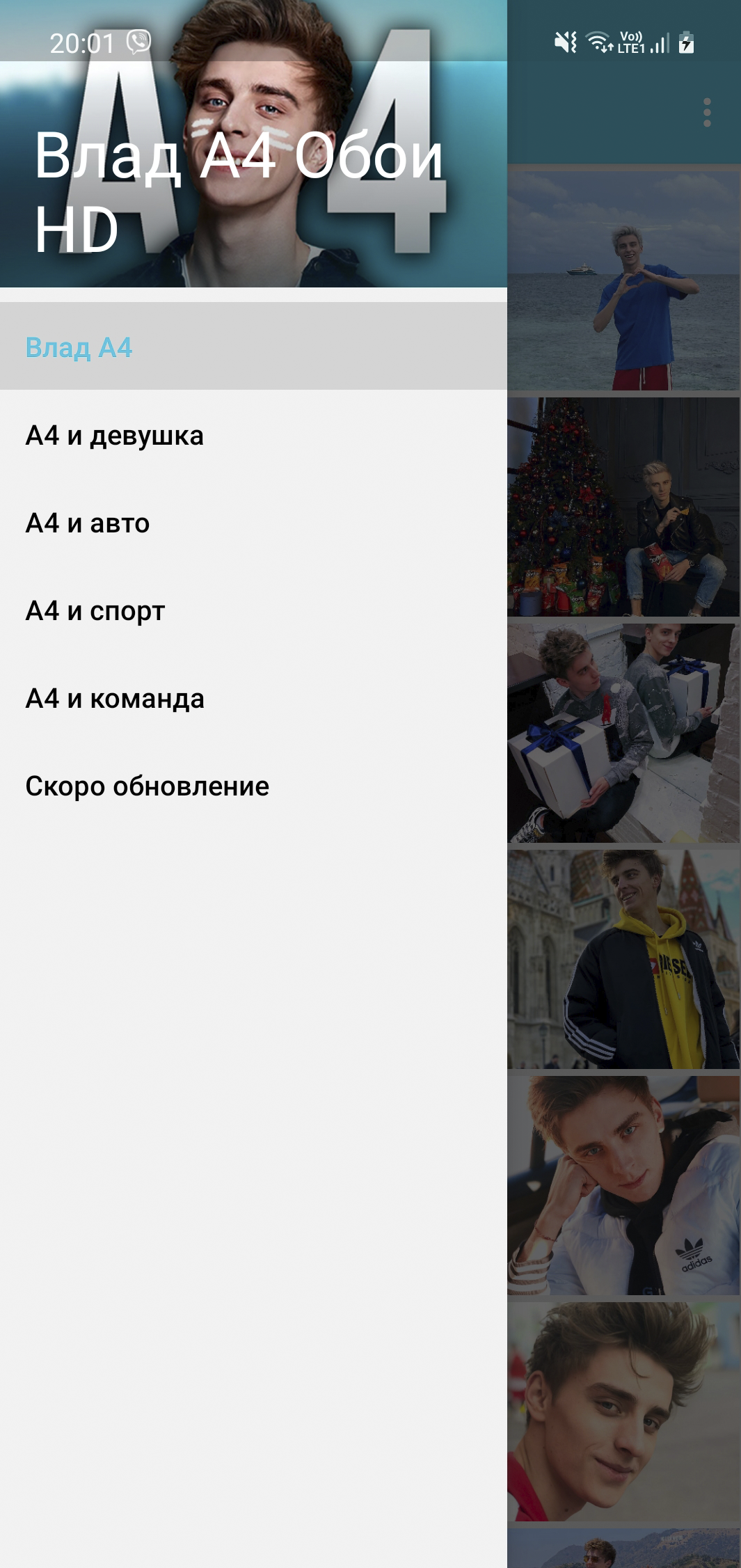The image size is (741, 1568).
Task: Tap the Скоро обновление item
Action: point(253,786)
